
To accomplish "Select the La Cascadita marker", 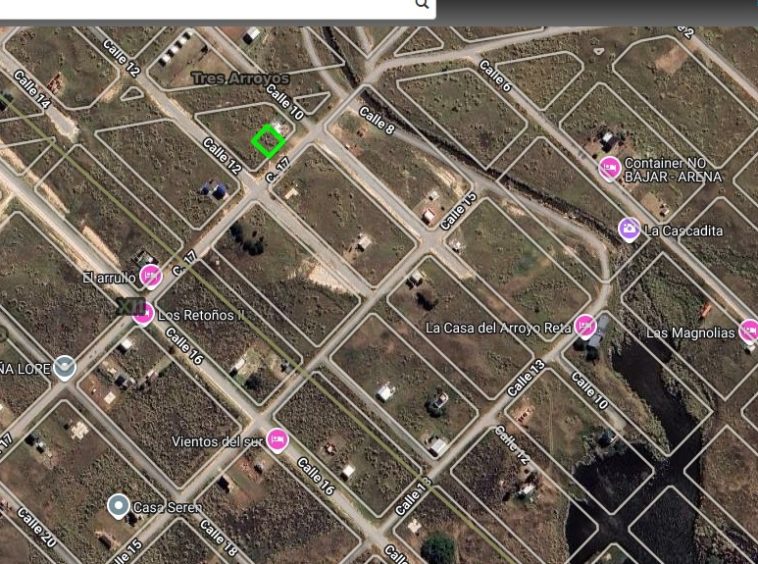I will 629,230.
